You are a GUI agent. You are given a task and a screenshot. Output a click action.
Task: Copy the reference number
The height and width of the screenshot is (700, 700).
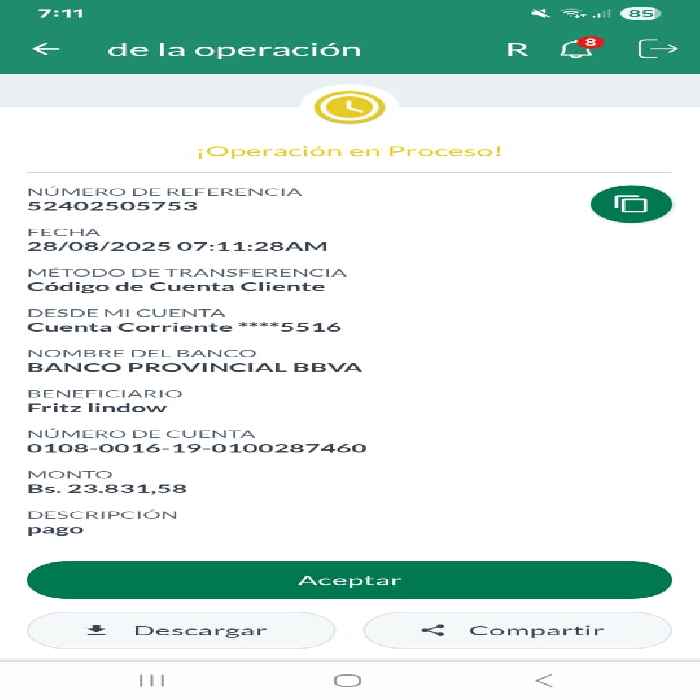tap(631, 204)
